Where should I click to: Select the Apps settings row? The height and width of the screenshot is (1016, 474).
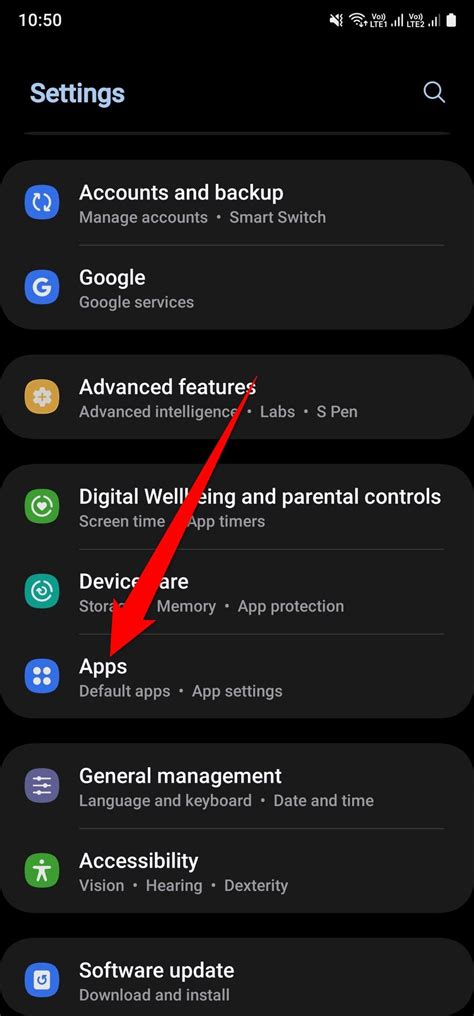[x=237, y=676]
